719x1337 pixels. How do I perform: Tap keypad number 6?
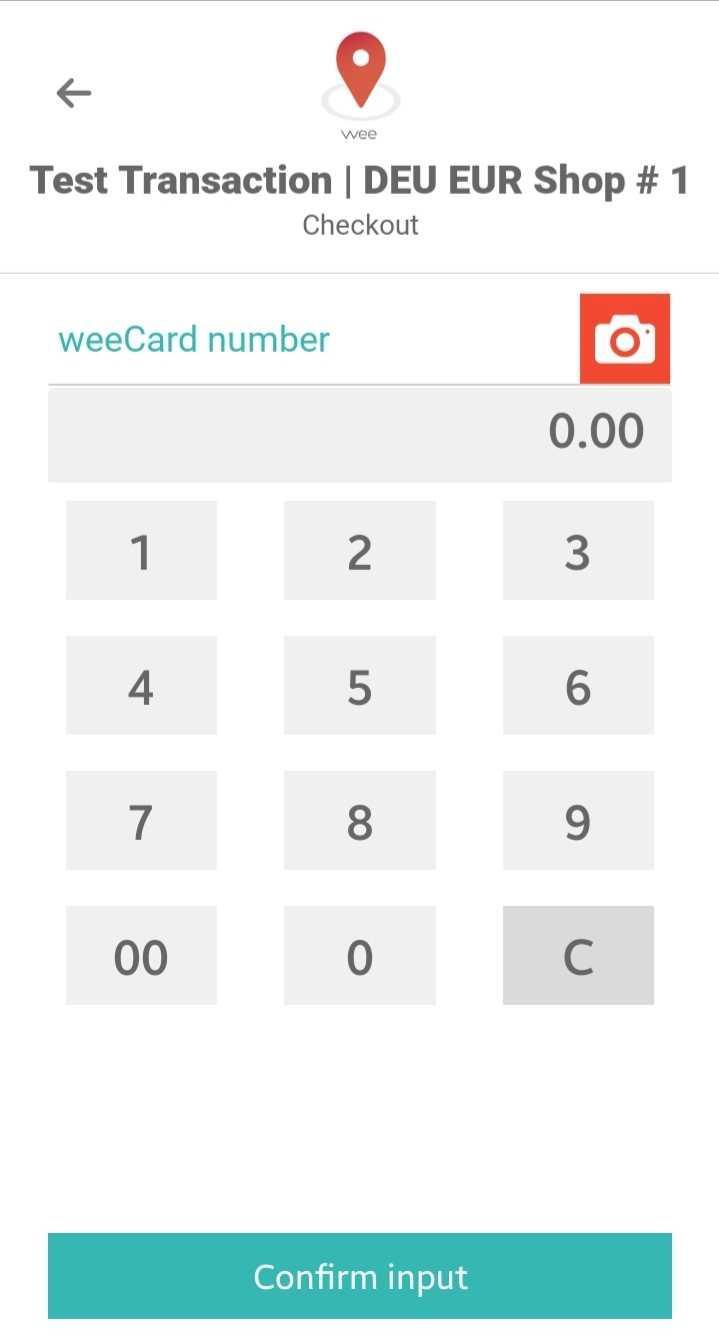click(x=578, y=686)
